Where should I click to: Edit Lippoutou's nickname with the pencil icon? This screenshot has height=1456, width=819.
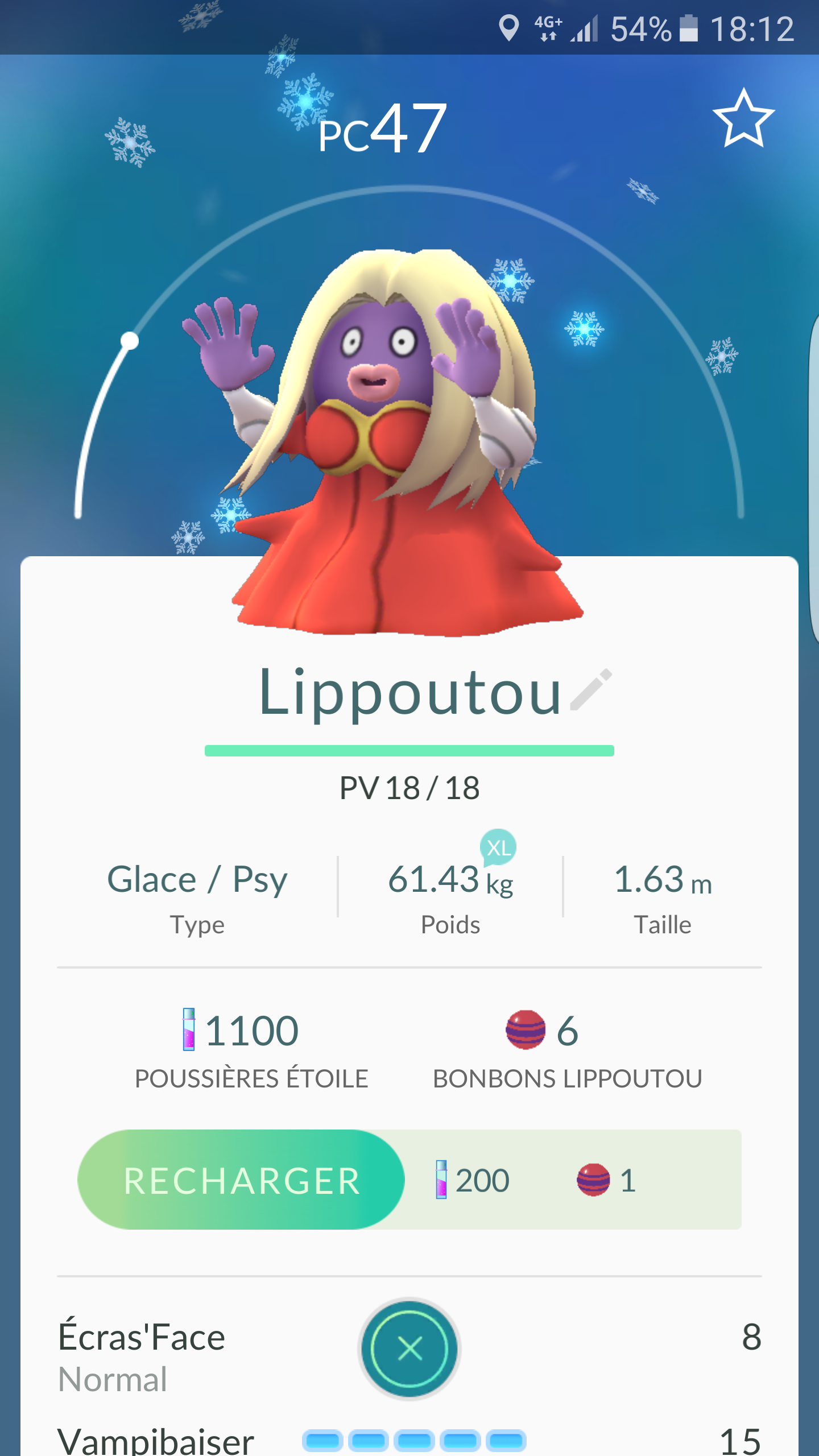[x=591, y=690]
